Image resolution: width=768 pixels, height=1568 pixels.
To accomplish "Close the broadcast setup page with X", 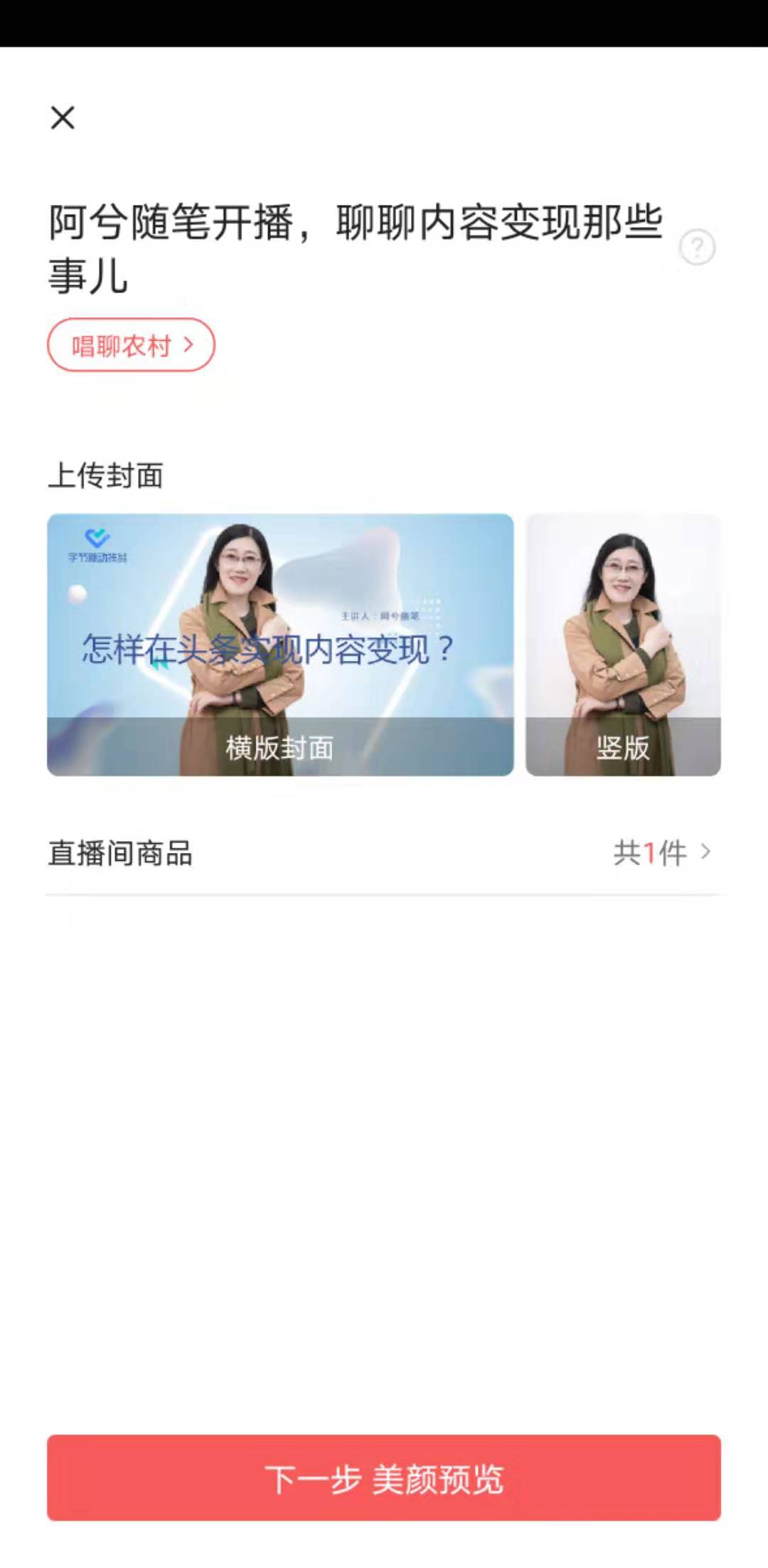I will tap(63, 118).
